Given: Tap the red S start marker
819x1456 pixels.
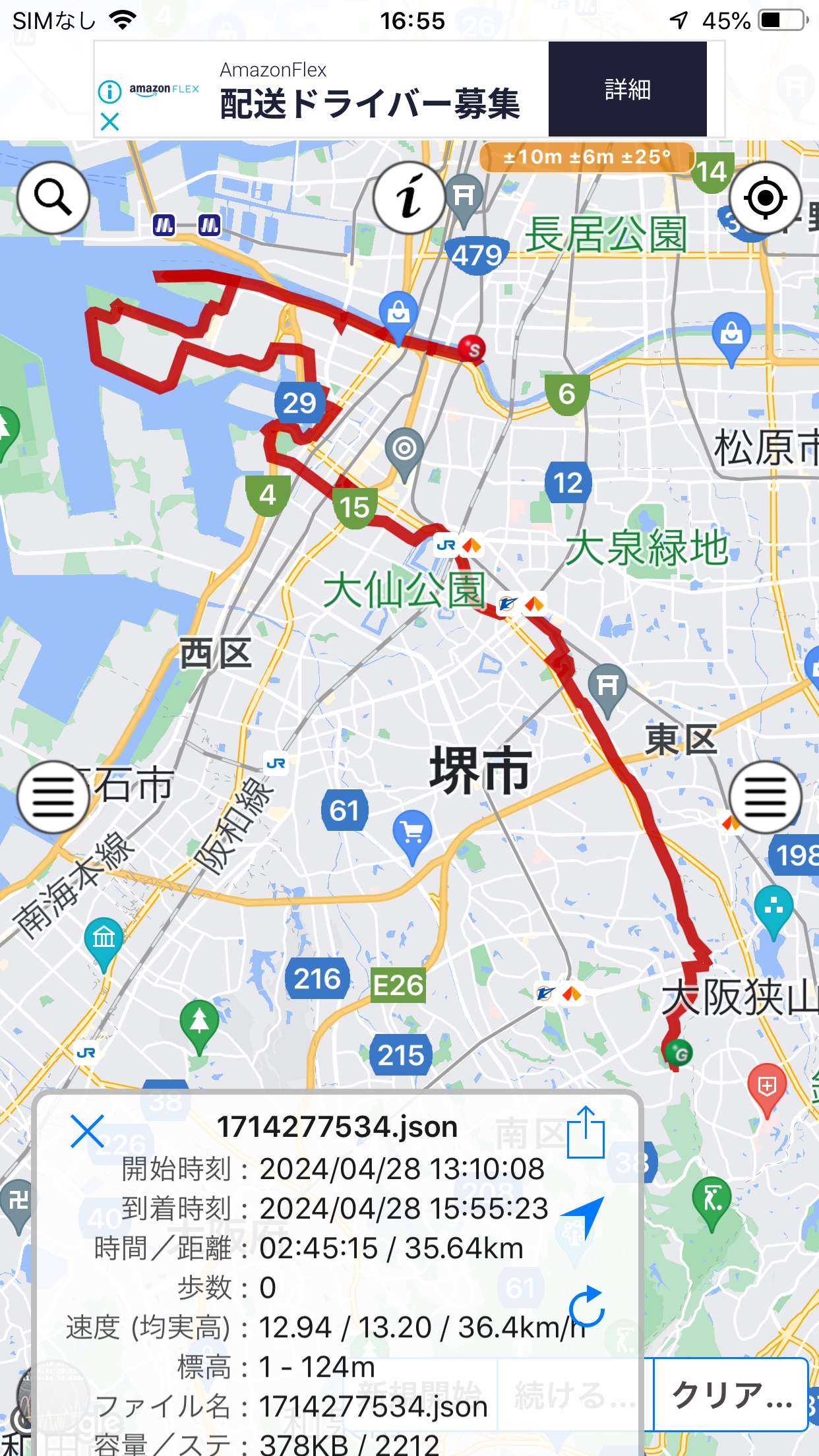Looking at the screenshot, I should click(472, 348).
